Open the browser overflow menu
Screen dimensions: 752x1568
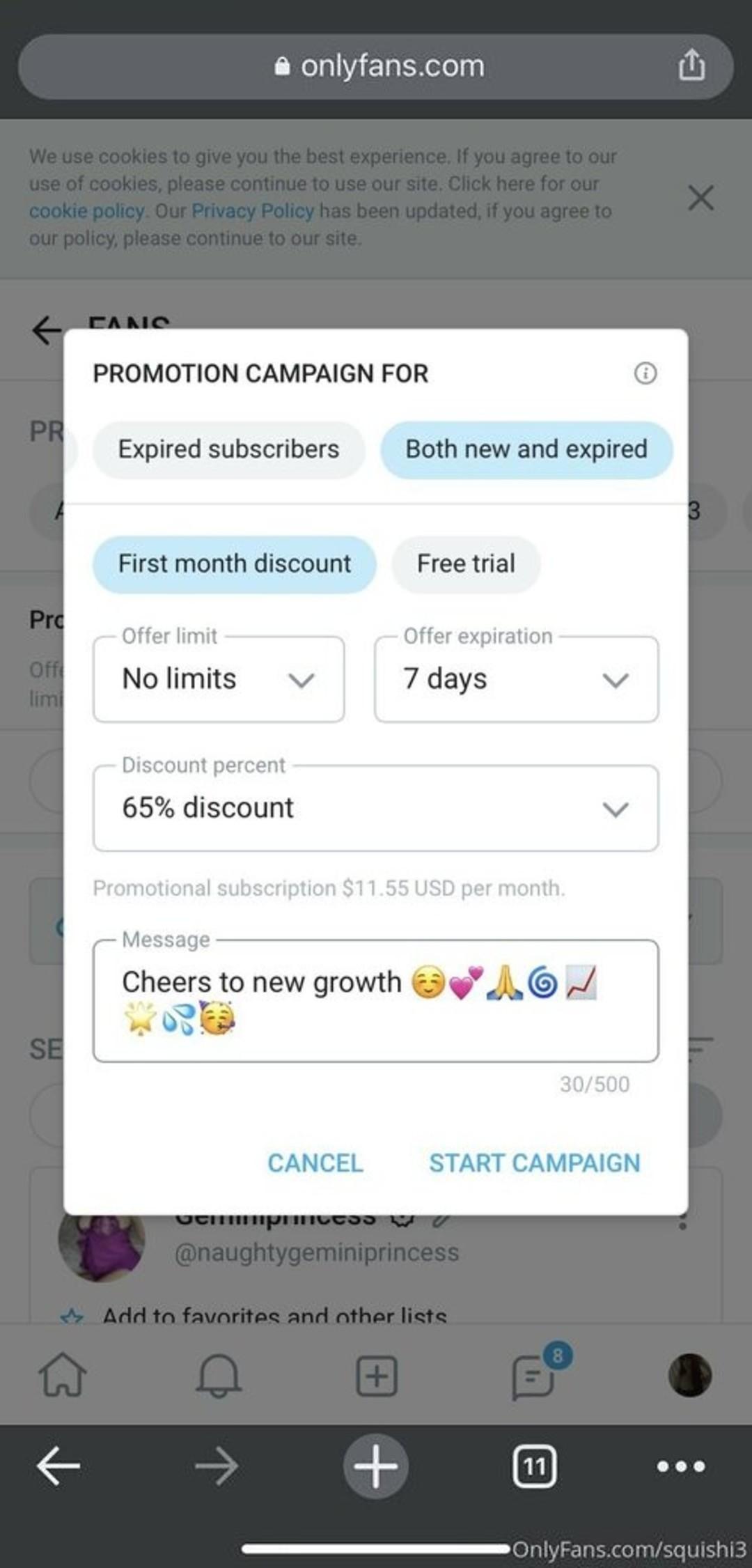681,1466
